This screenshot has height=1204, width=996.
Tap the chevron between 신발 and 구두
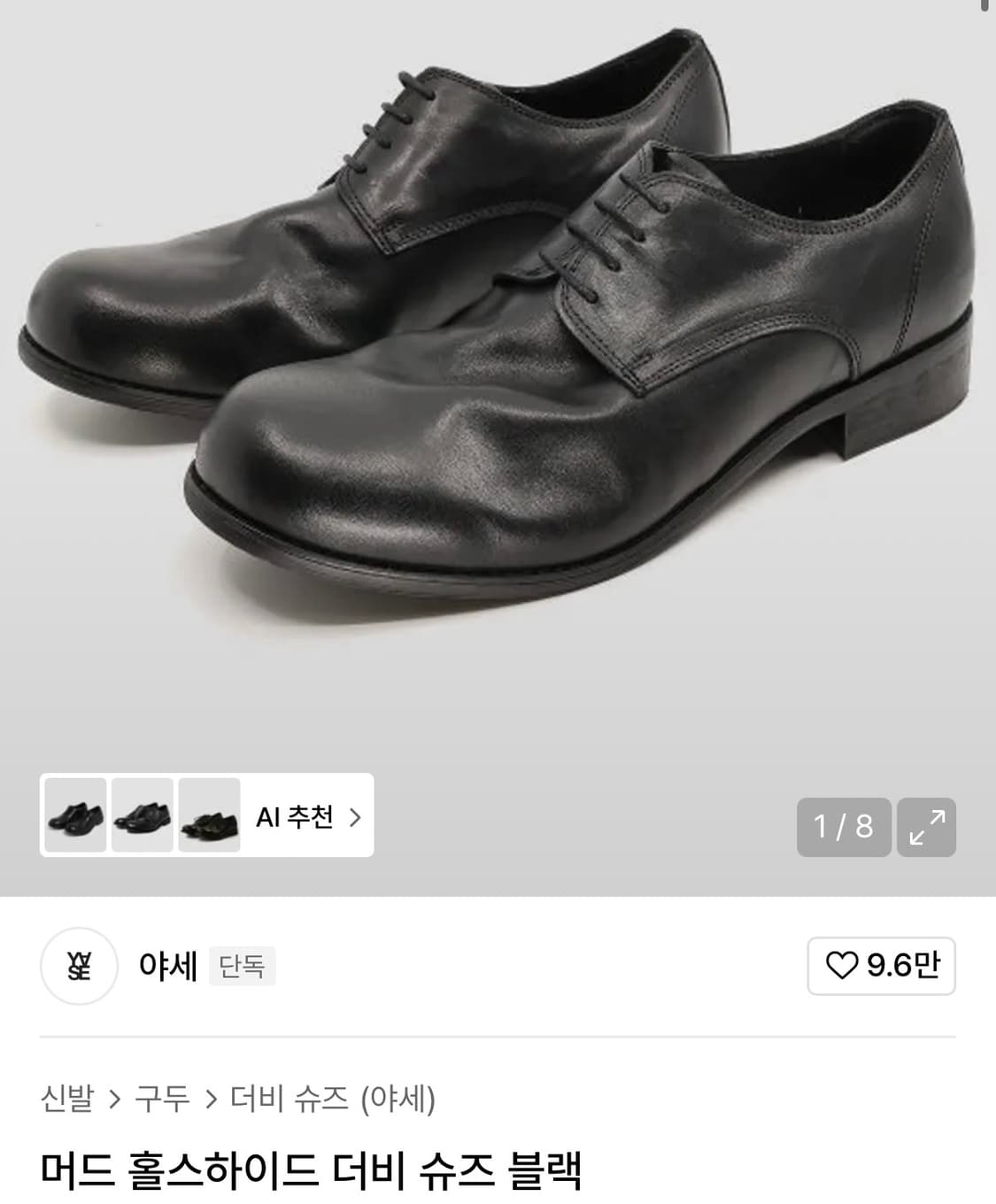click(x=114, y=1097)
